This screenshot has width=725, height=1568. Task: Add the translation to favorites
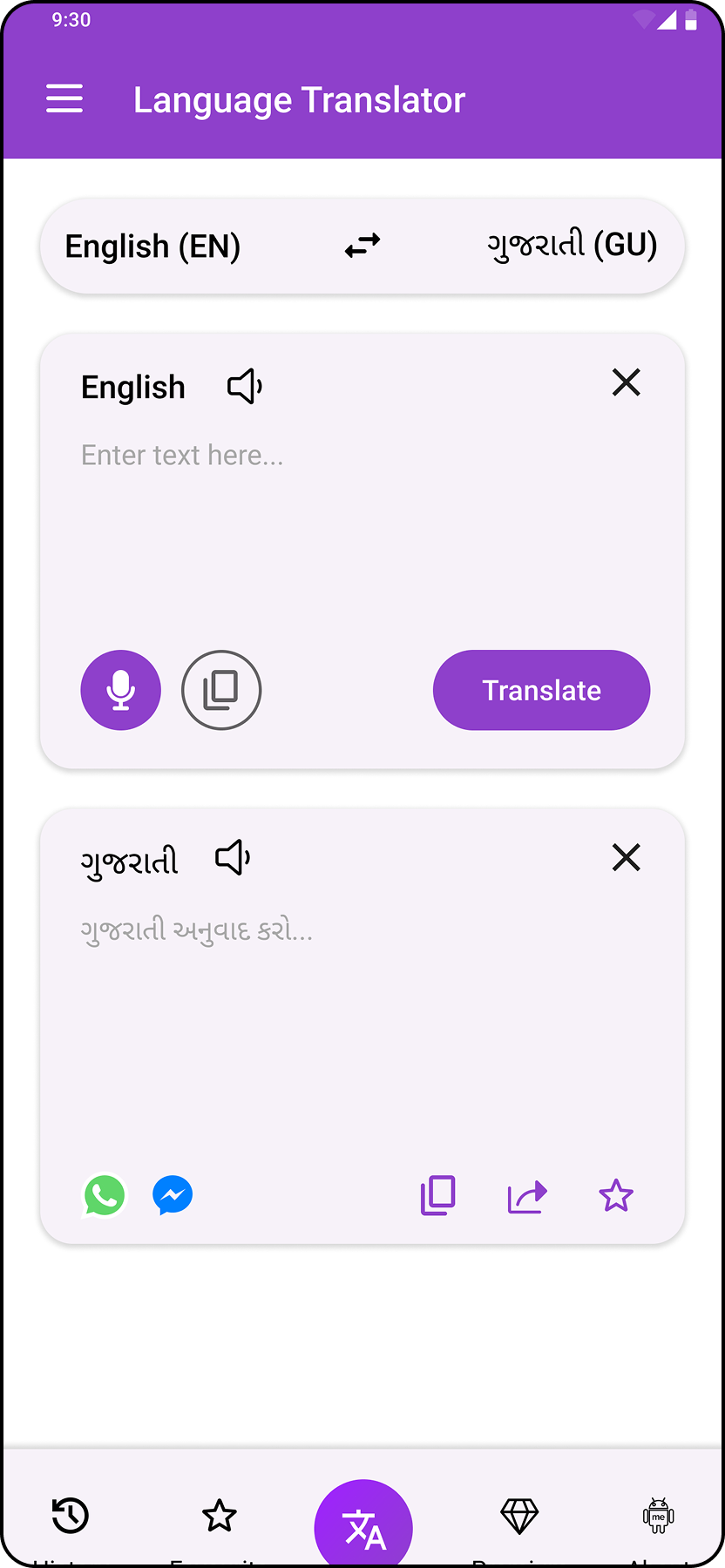click(616, 1195)
